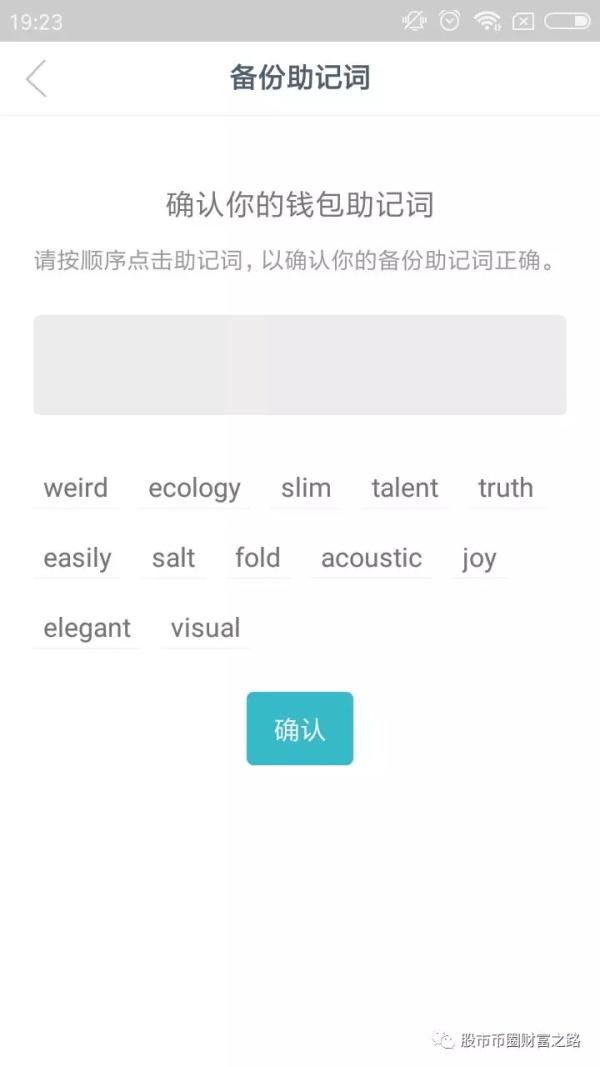Pick the word salt
This screenshot has height=1067, width=600.
pos(173,559)
